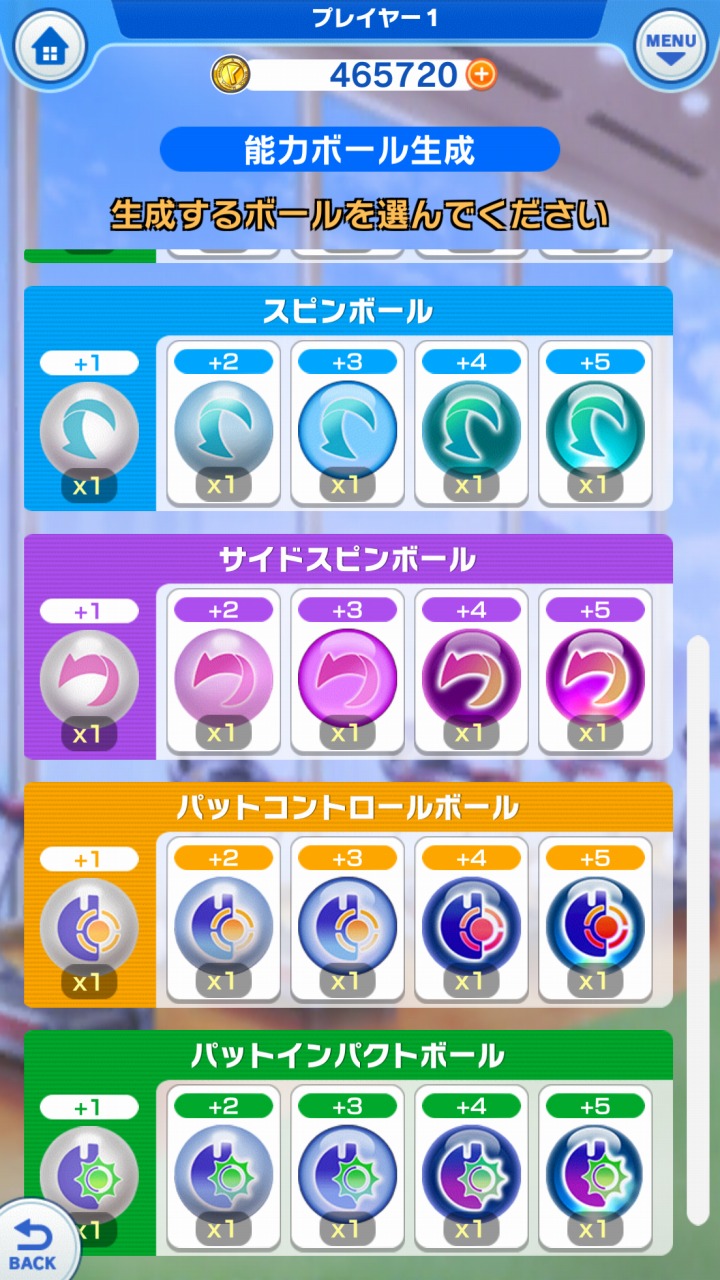720x1280 pixels.
Task: Select the +2 パットインパクトボール
Action: (x=223, y=1168)
